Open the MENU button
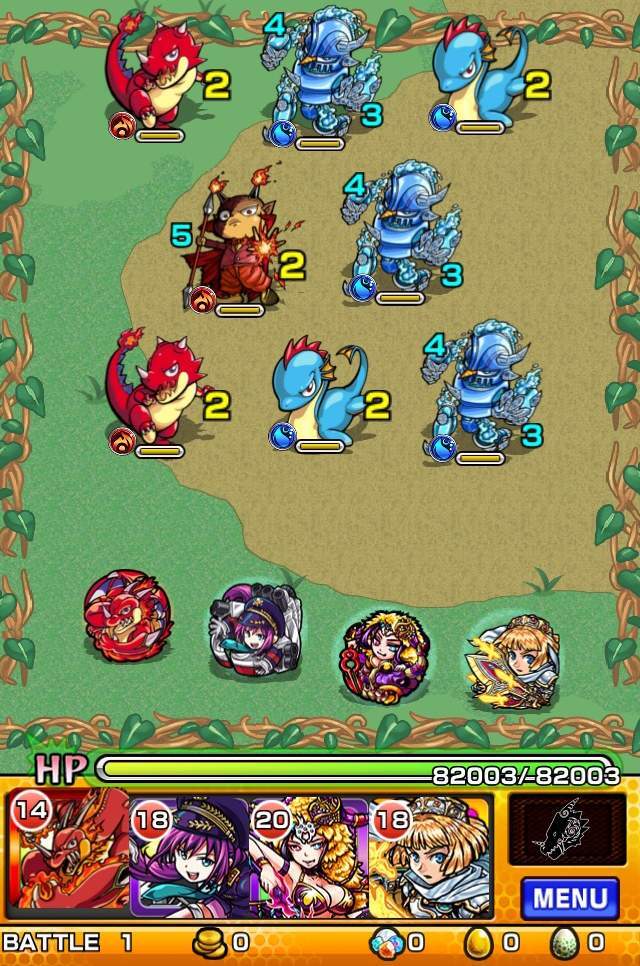 point(569,897)
